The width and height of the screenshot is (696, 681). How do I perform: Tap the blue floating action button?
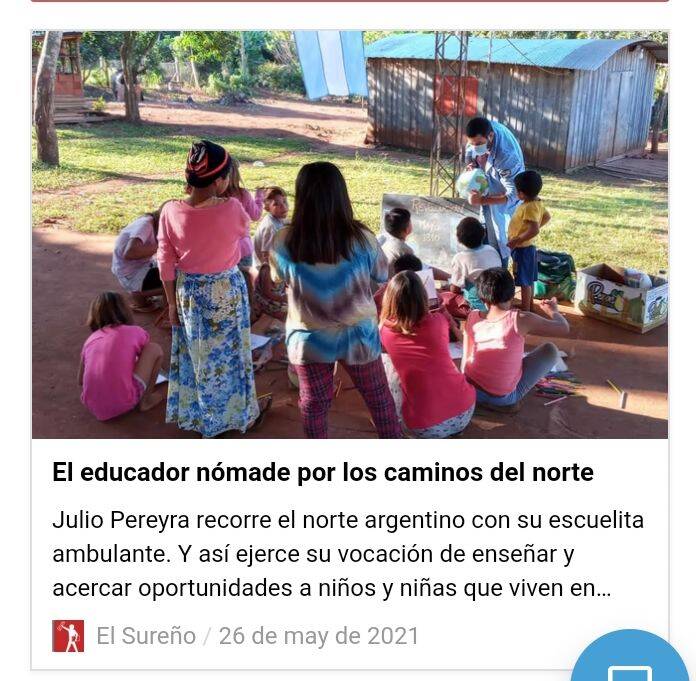point(631,661)
